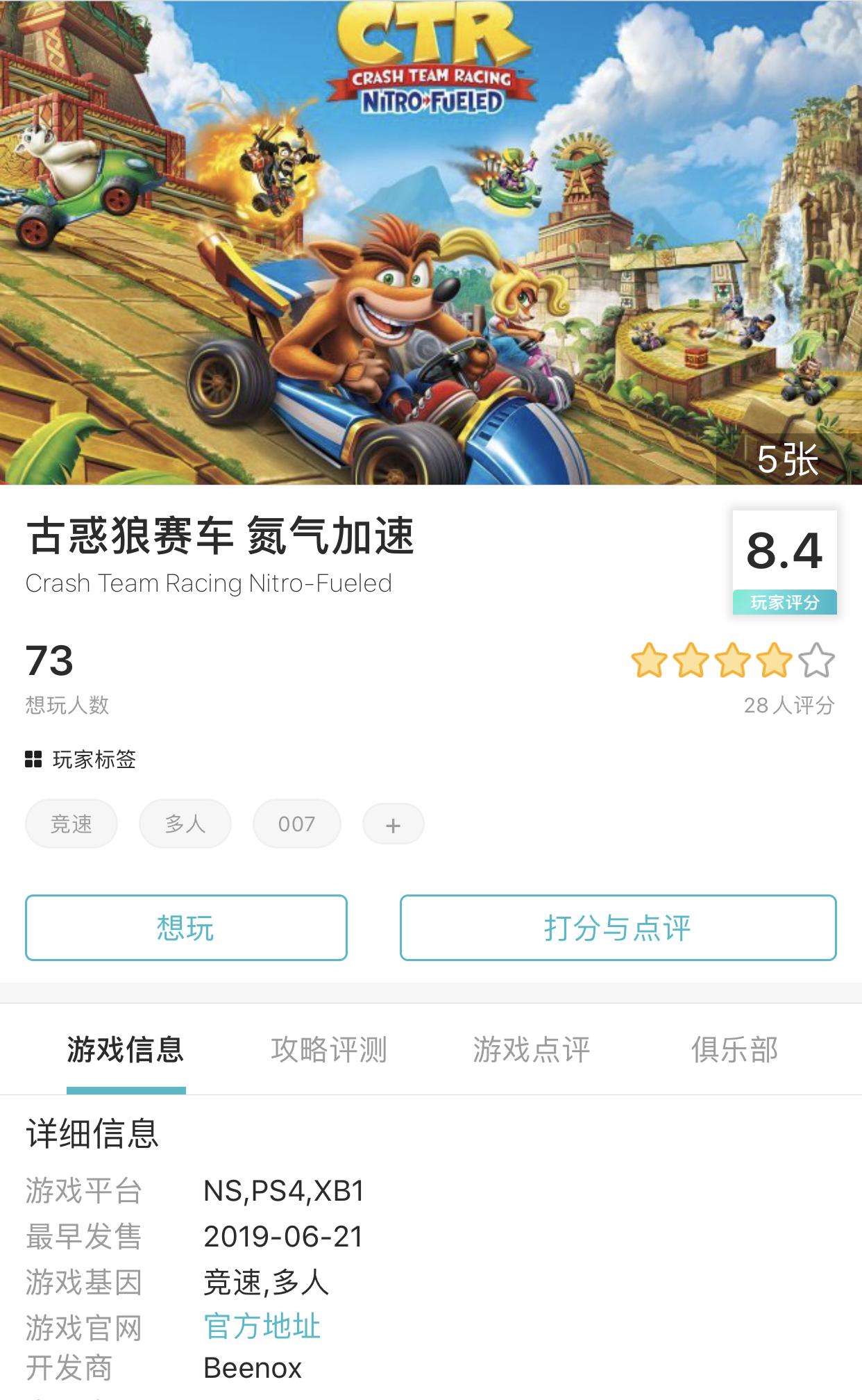862x1400 pixels.
Task: Switch to the 攻略评测 tab
Action: (329, 1049)
